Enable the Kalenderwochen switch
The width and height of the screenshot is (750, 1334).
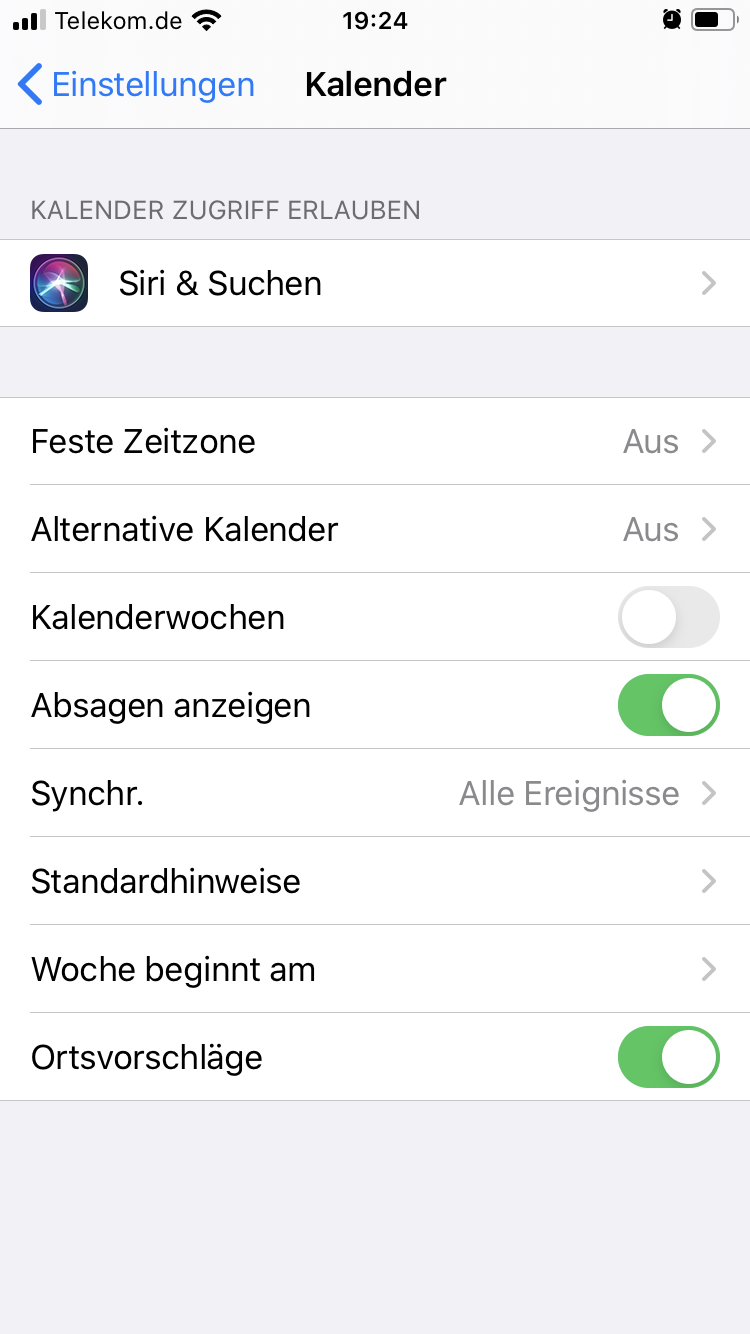pyautogui.click(x=668, y=618)
